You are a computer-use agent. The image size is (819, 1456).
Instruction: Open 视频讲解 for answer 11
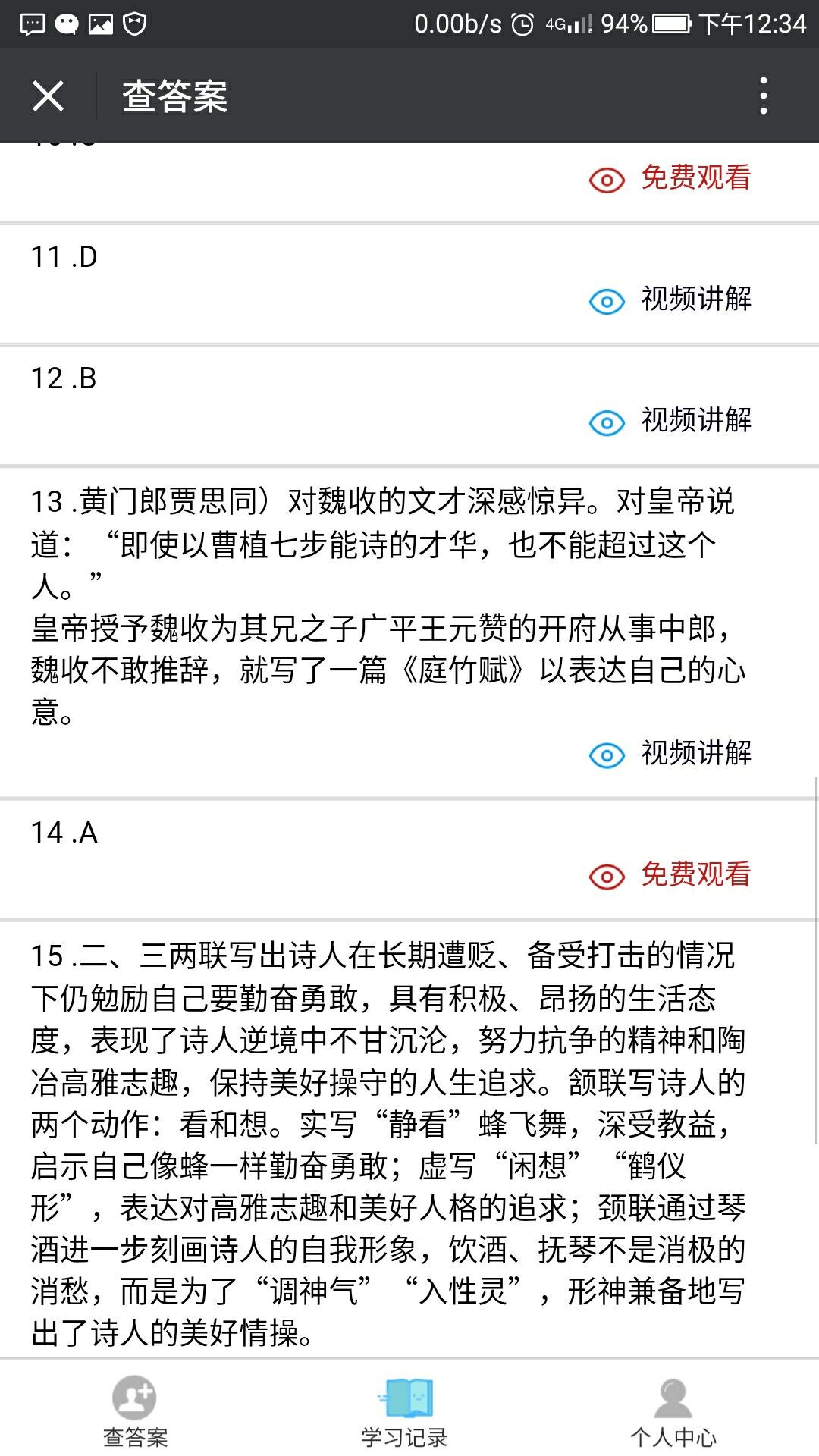click(x=670, y=300)
